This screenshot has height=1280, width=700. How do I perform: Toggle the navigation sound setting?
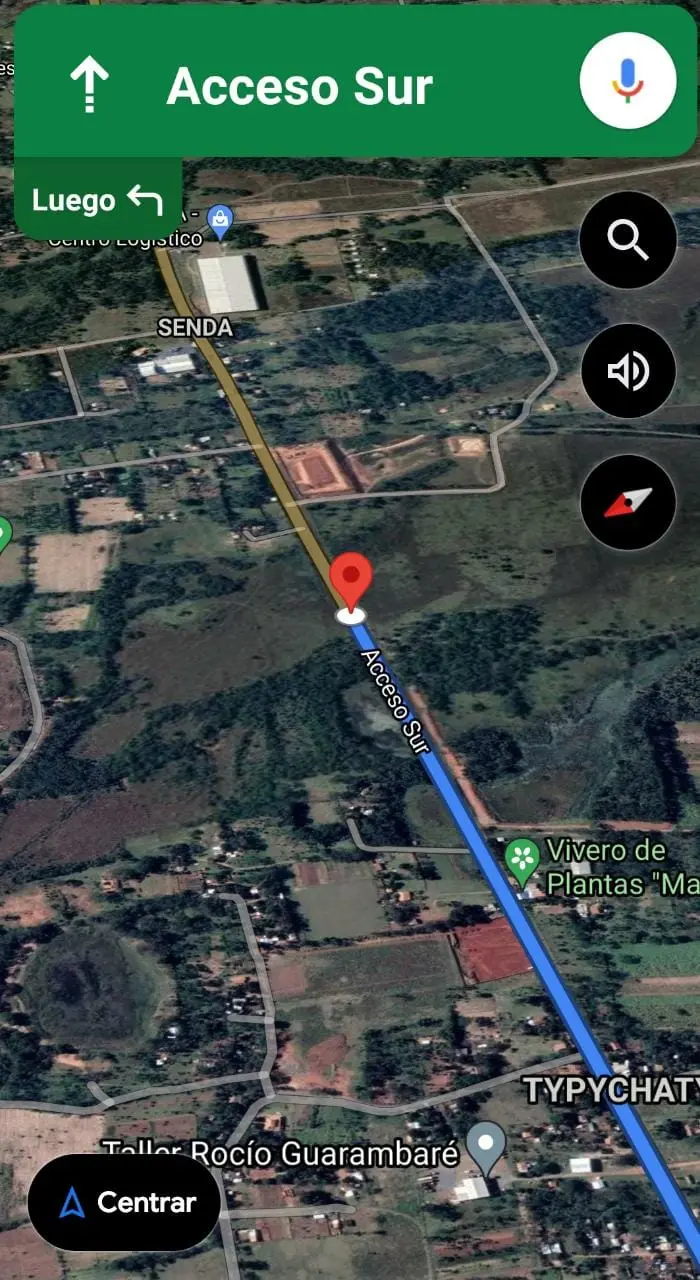628,371
